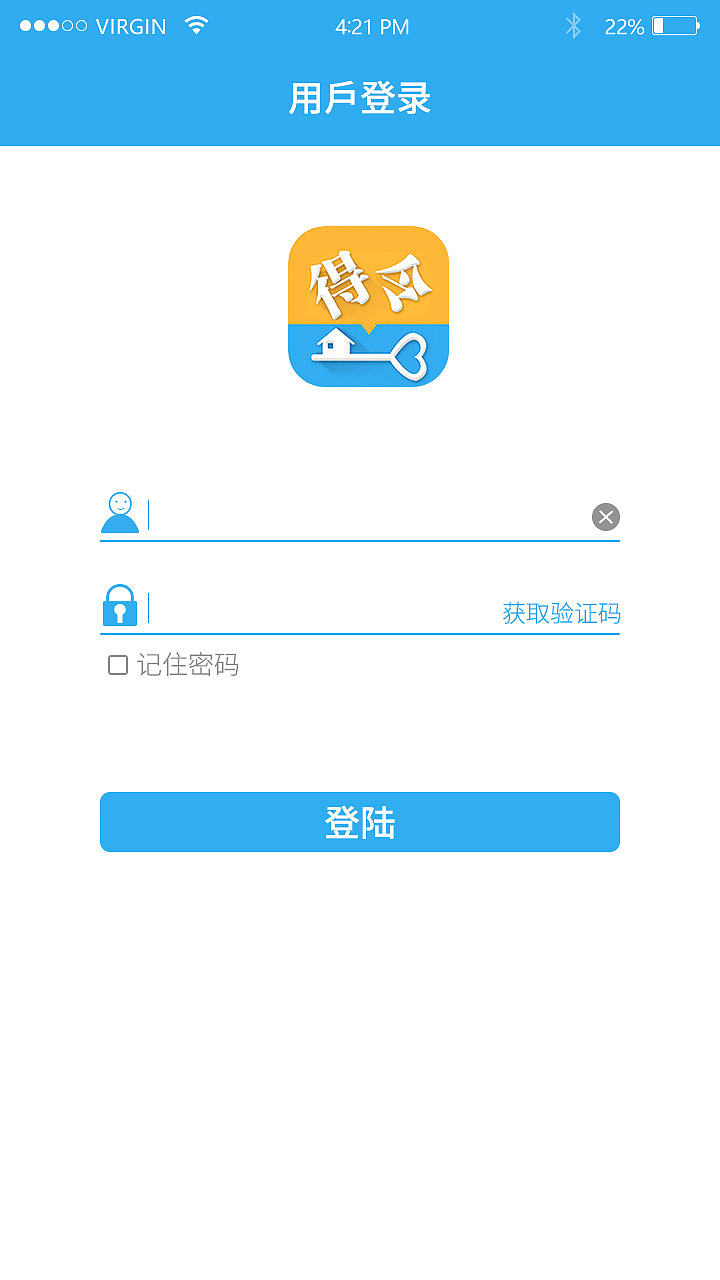Tap 获取验证码 to request a verification code
Image resolution: width=720 pixels, height=1280 pixels.
coord(562,613)
